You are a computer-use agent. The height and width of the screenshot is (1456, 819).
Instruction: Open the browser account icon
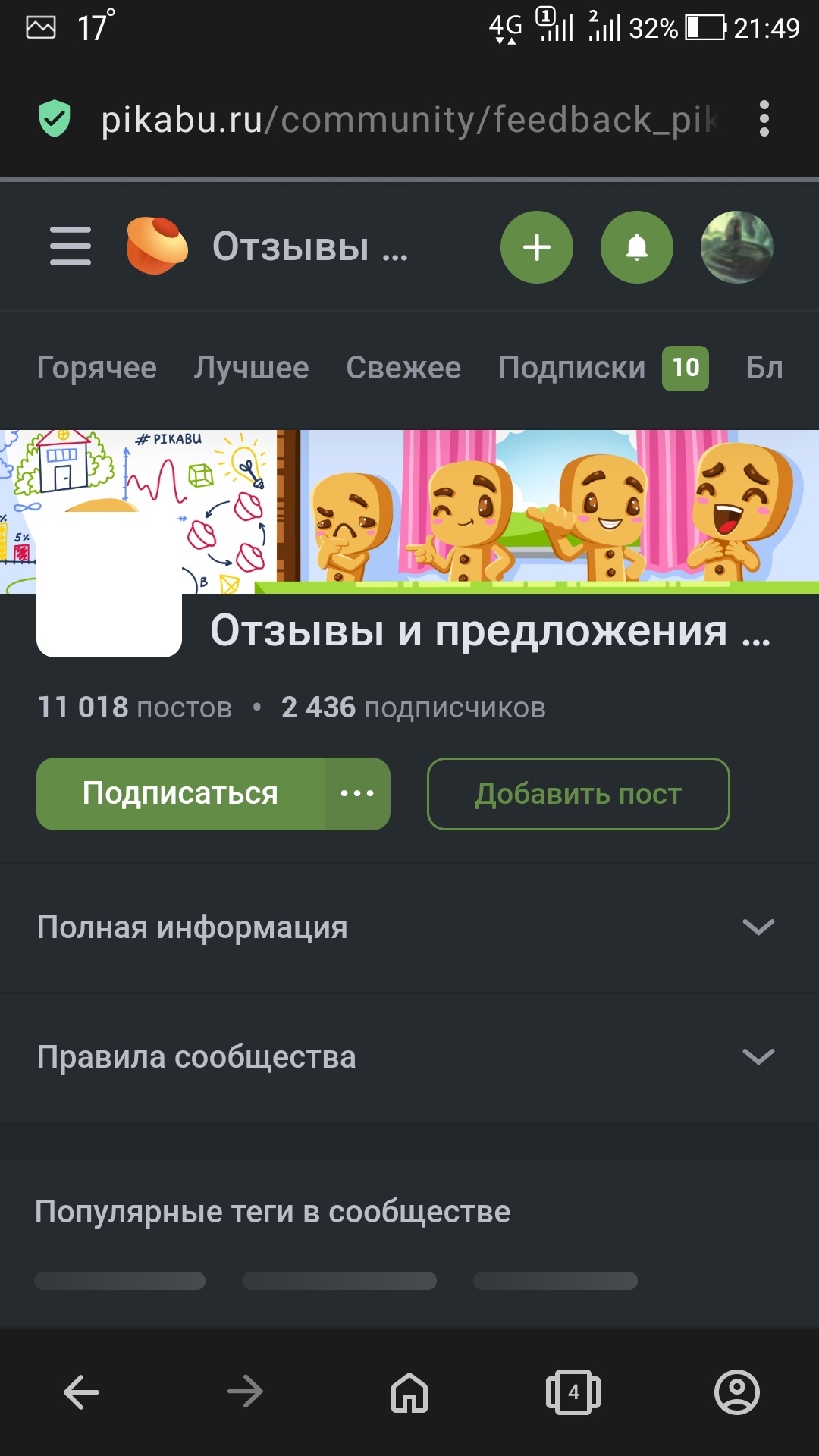pyautogui.click(x=736, y=1392)
